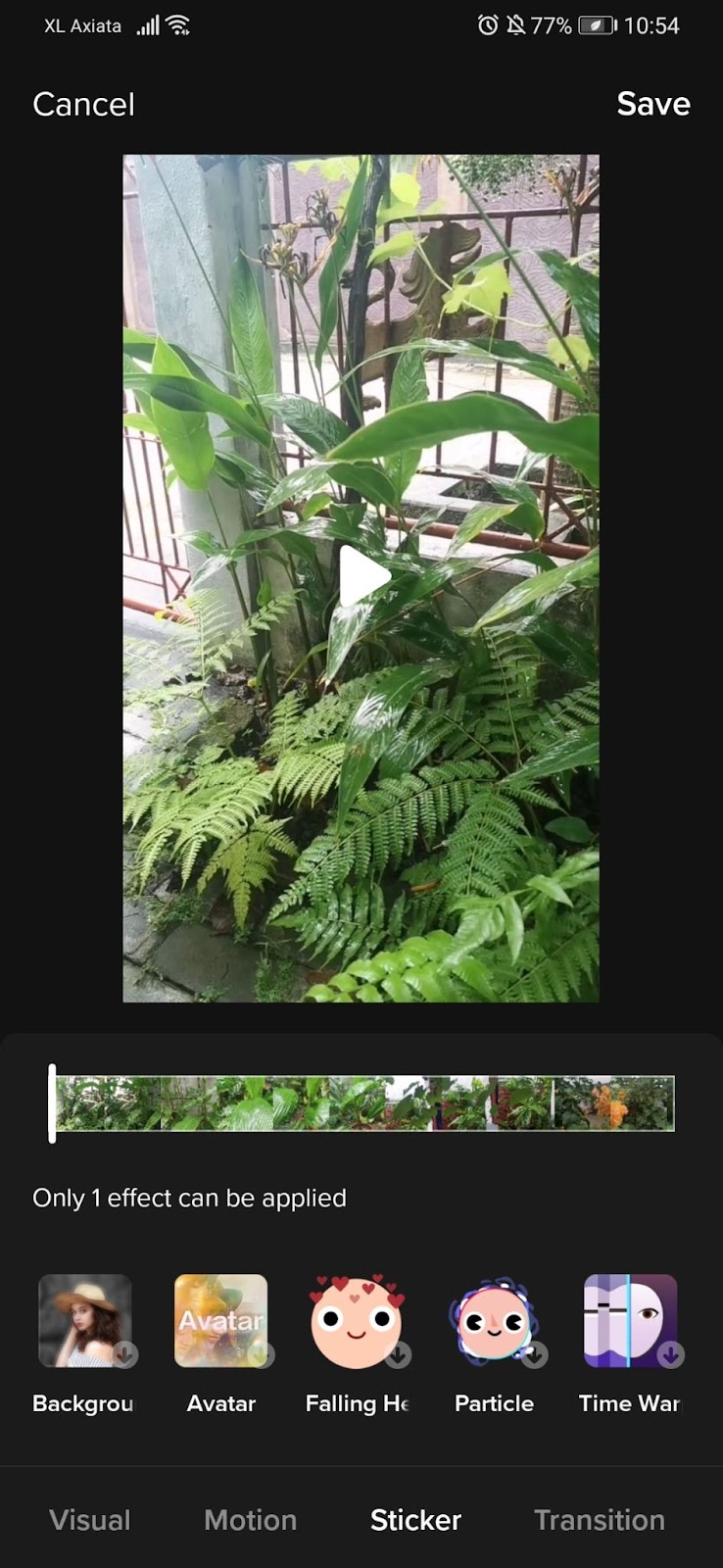Save the applied effects
Viewport: 723px width, 1568px height.
coord(653,104)
